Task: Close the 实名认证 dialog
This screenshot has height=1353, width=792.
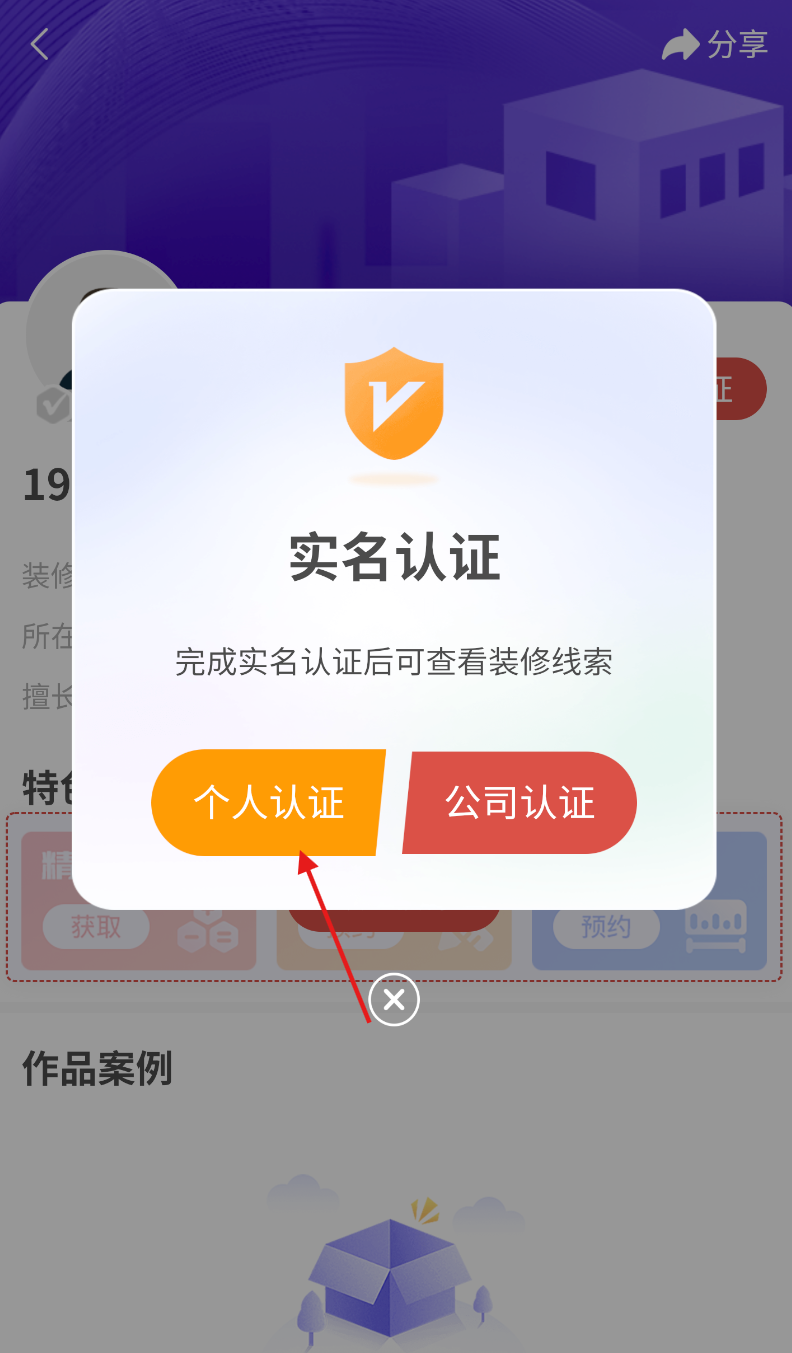Action: pyautogui.click(x=394, y=999)
